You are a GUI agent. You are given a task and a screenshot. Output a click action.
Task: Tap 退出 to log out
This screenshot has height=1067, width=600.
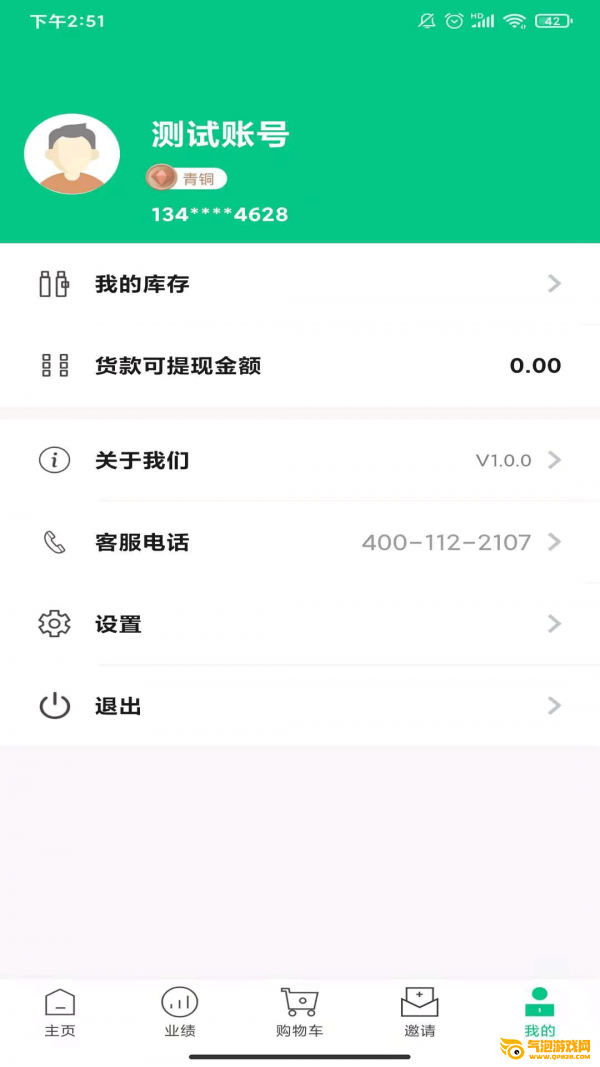[x=300, y=706]
